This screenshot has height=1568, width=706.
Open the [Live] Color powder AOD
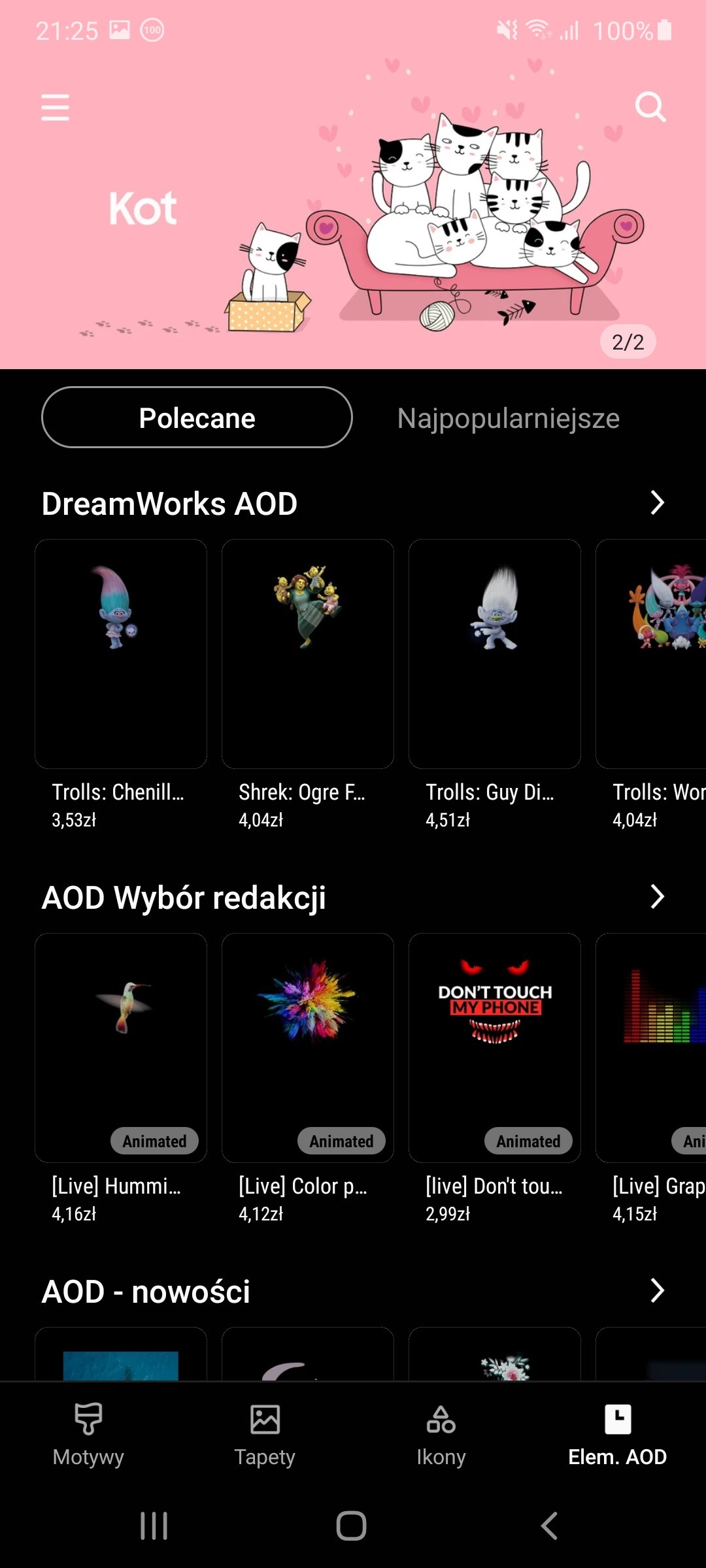coord(308,1079)
